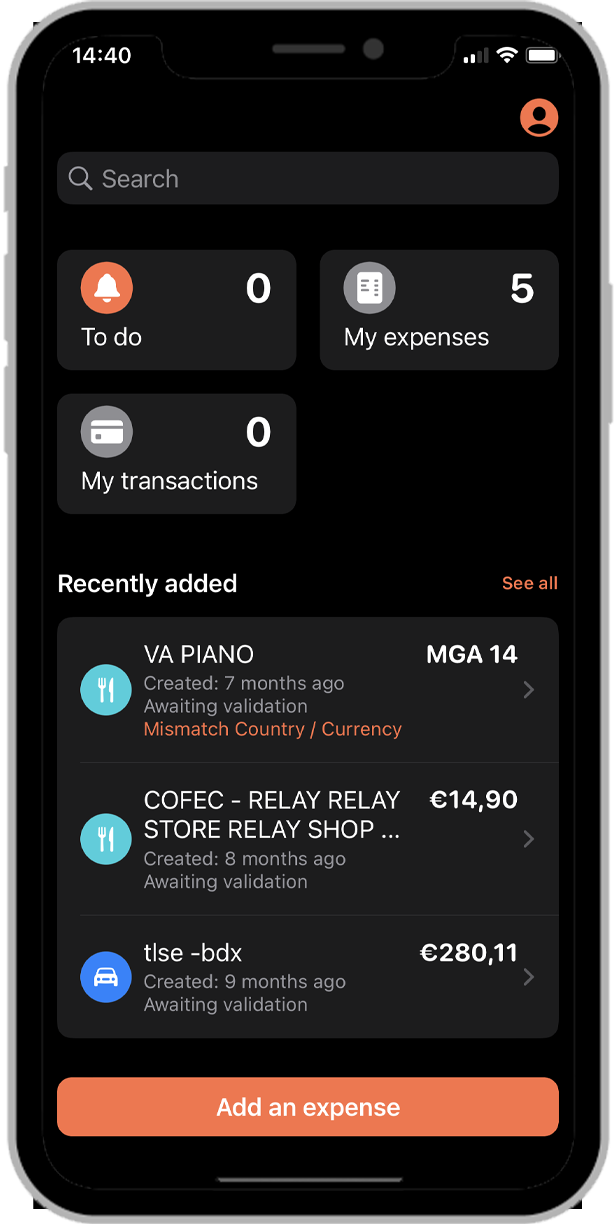Tap the Add an expense button
614x1224 pixels.
click(x=307, y=1107)
